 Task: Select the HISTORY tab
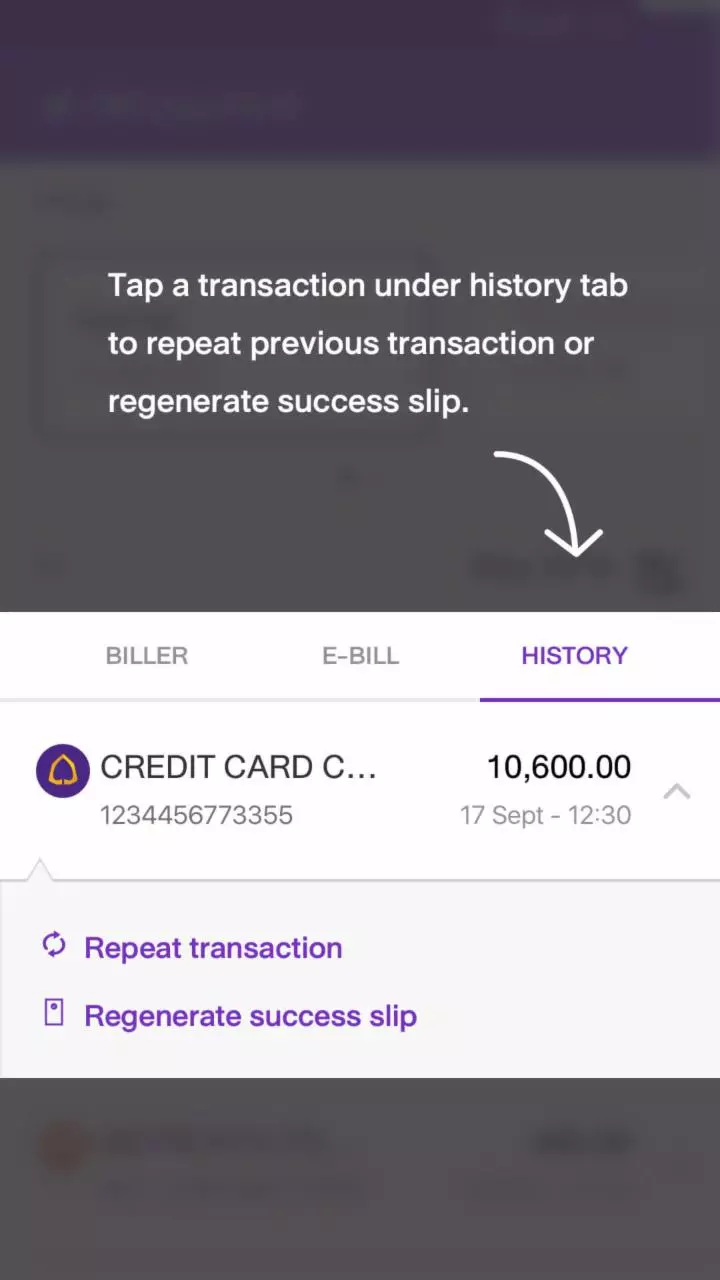pos(574,656)
